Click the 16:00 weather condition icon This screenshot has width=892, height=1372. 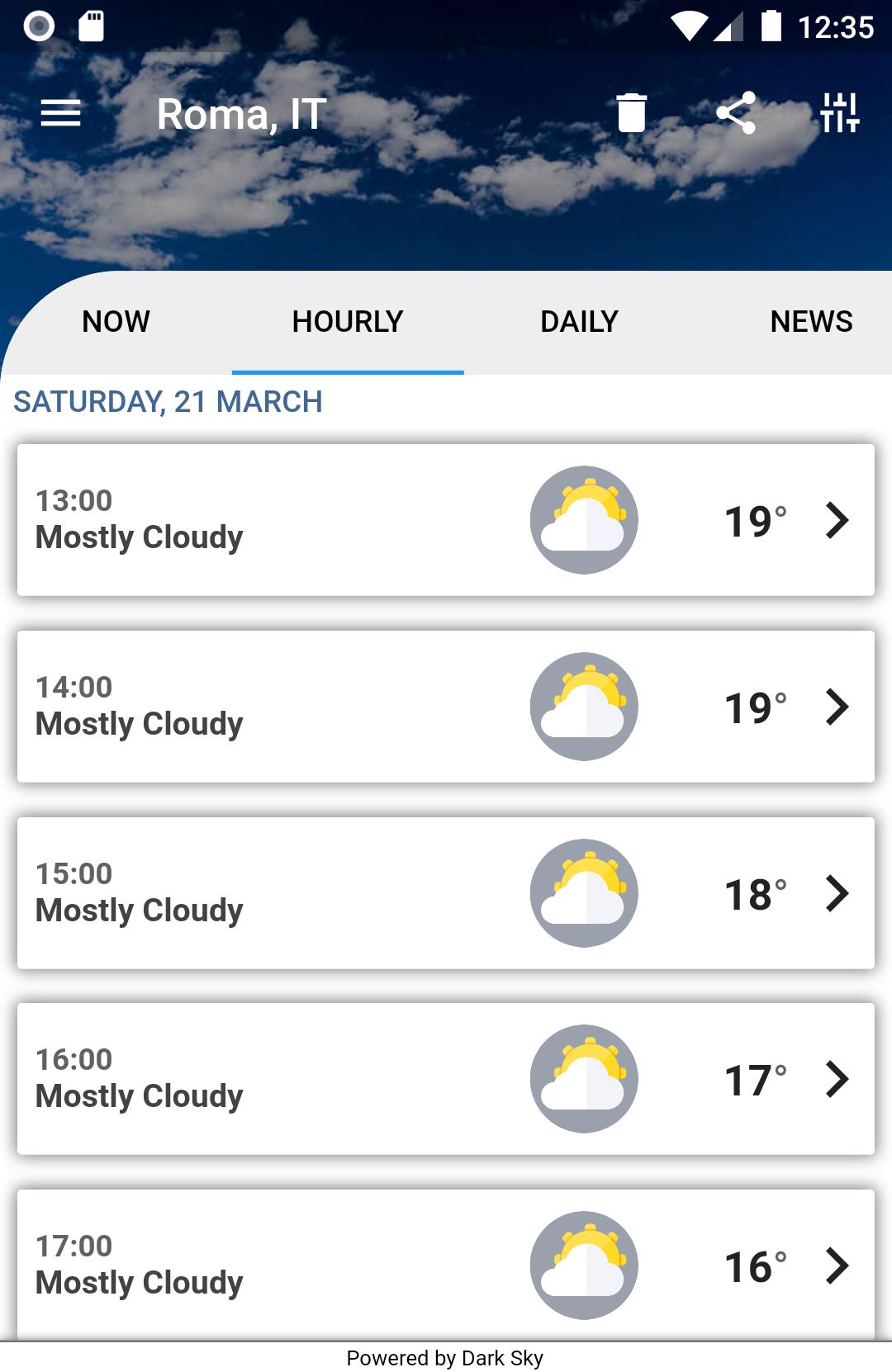coord(583,1078)
